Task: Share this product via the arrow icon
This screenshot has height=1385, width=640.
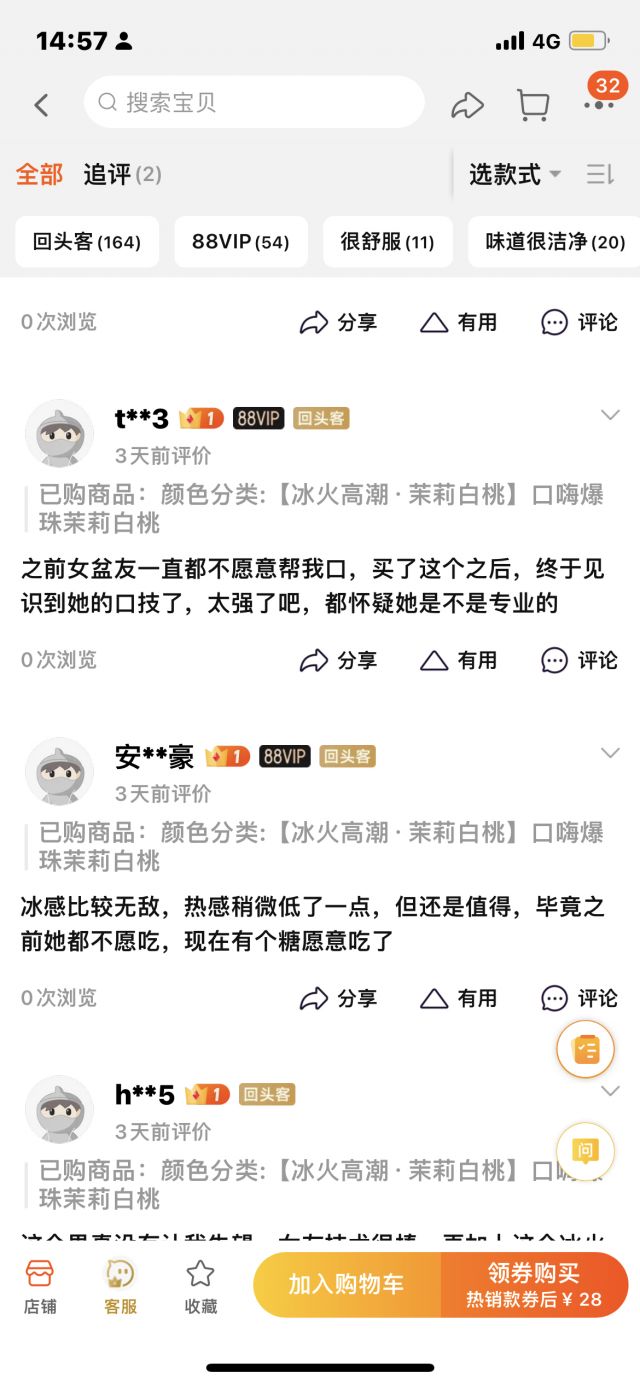Action: pos(467,104)
